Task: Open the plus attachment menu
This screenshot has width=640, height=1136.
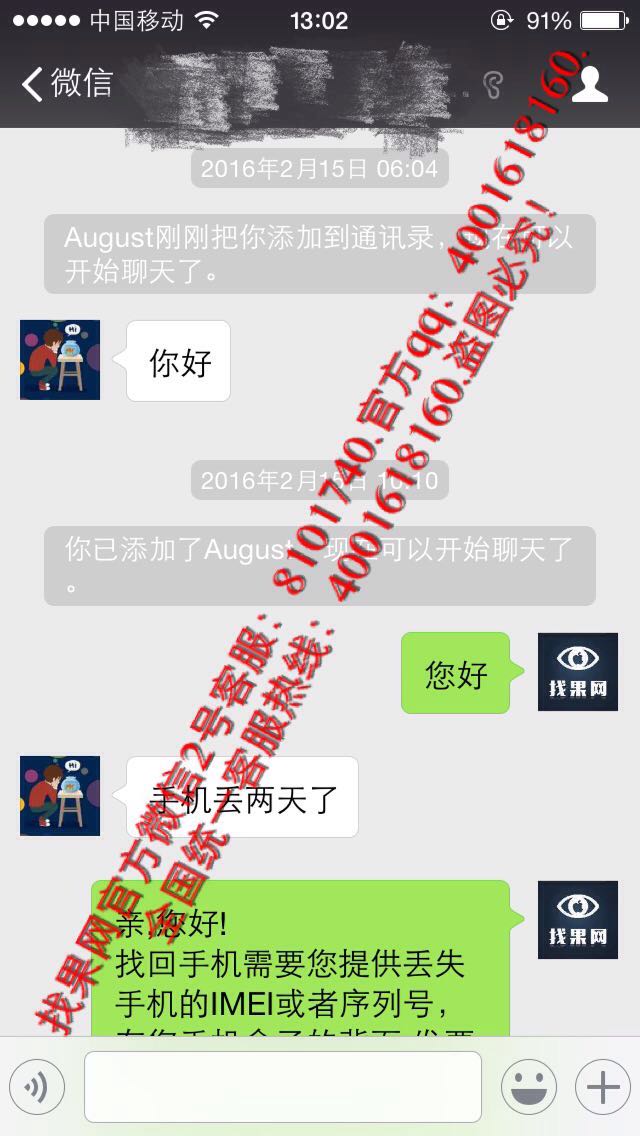Action: pos(602,1087)
